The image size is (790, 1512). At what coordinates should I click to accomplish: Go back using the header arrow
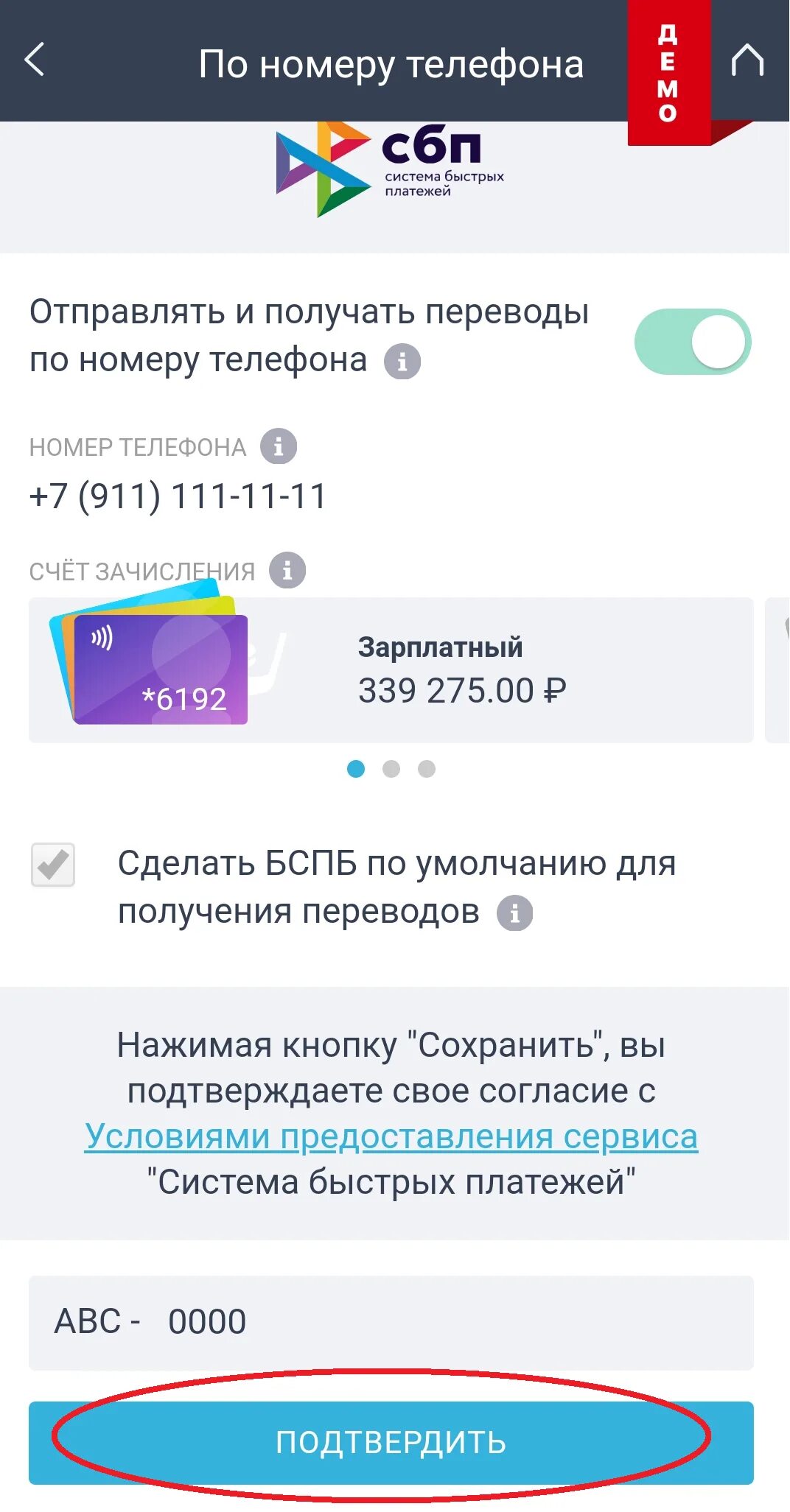click(x=35, y=60)
